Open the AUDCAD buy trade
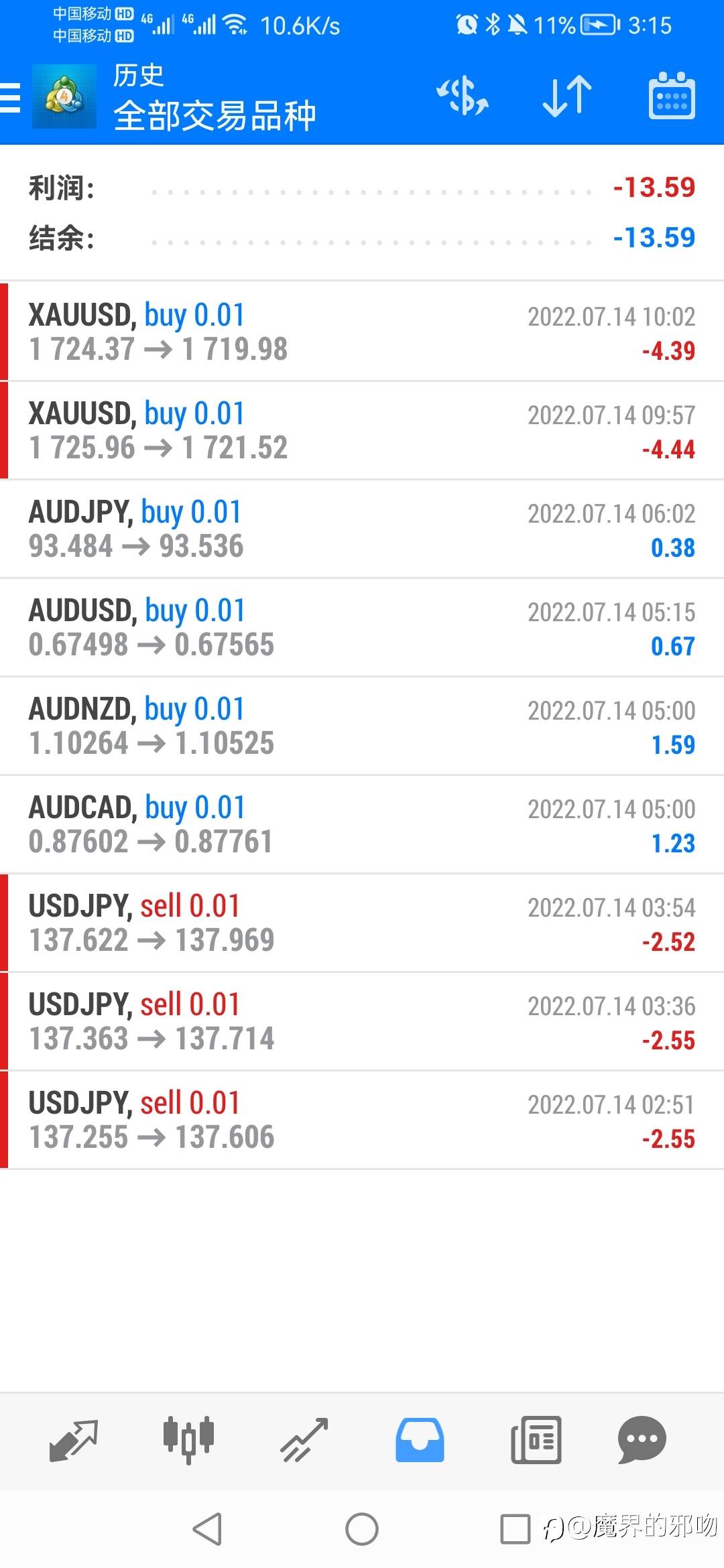 (362, 824)
